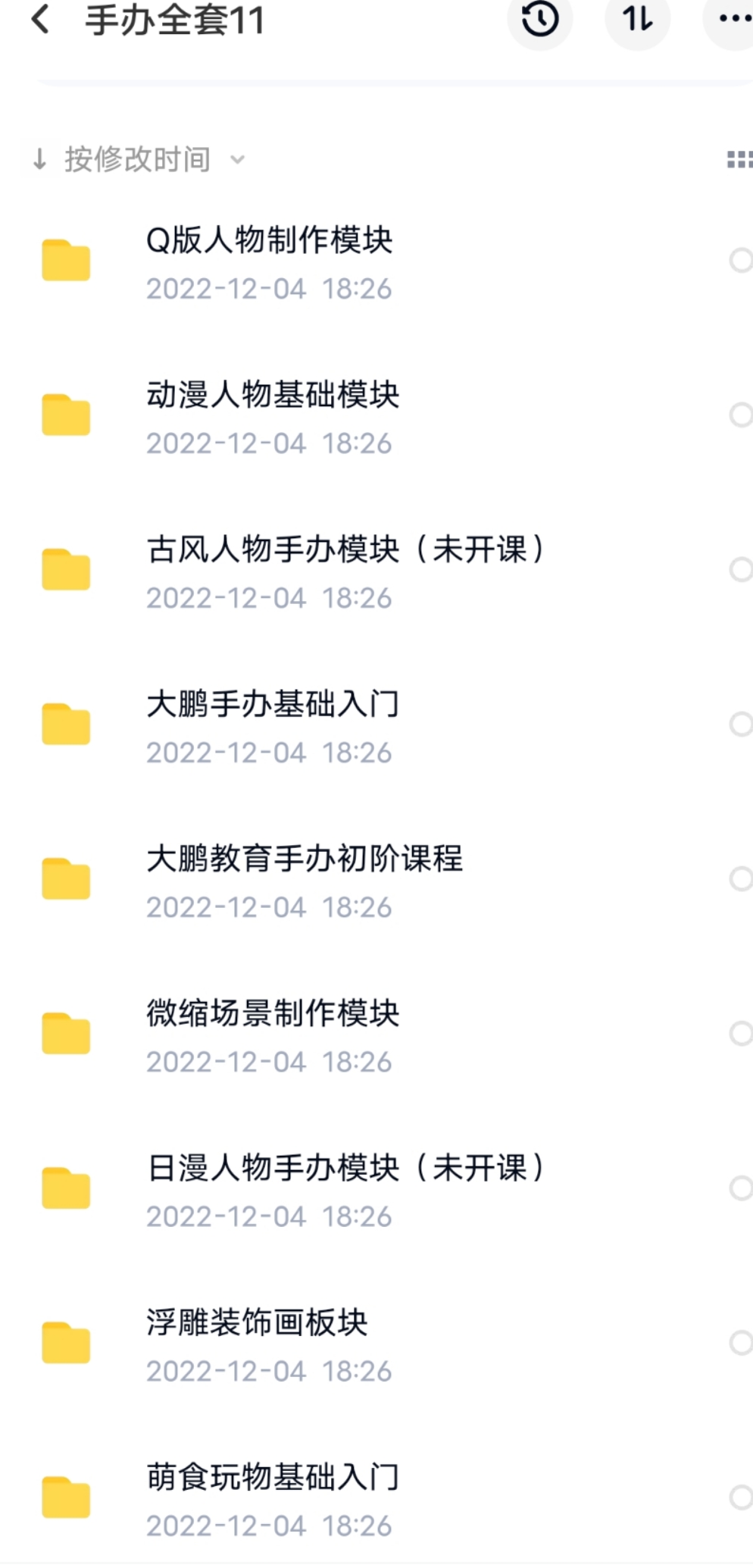This screenshot has width=753, height=1568.
Task: Open the 萌食玩物基础入门 folder
Action: pyautogui.click(x=376, y=1499)
